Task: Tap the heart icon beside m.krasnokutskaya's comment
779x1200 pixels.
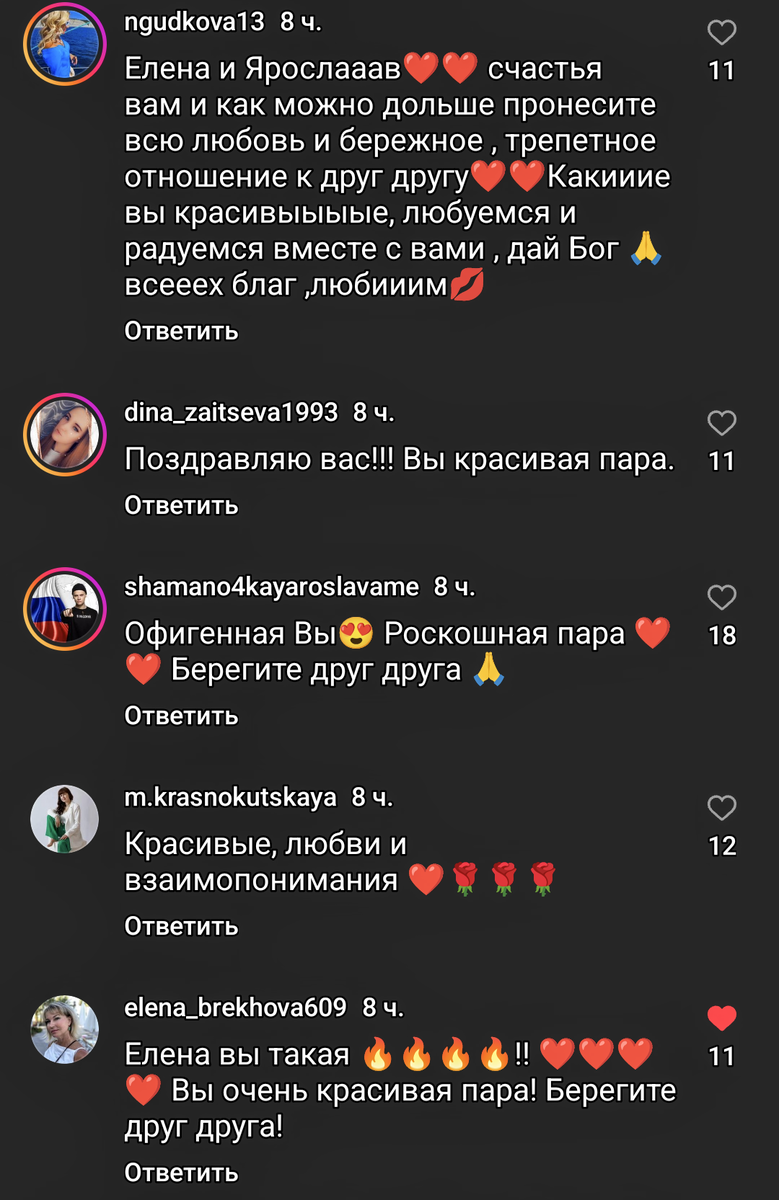Action: coord(721,805)
